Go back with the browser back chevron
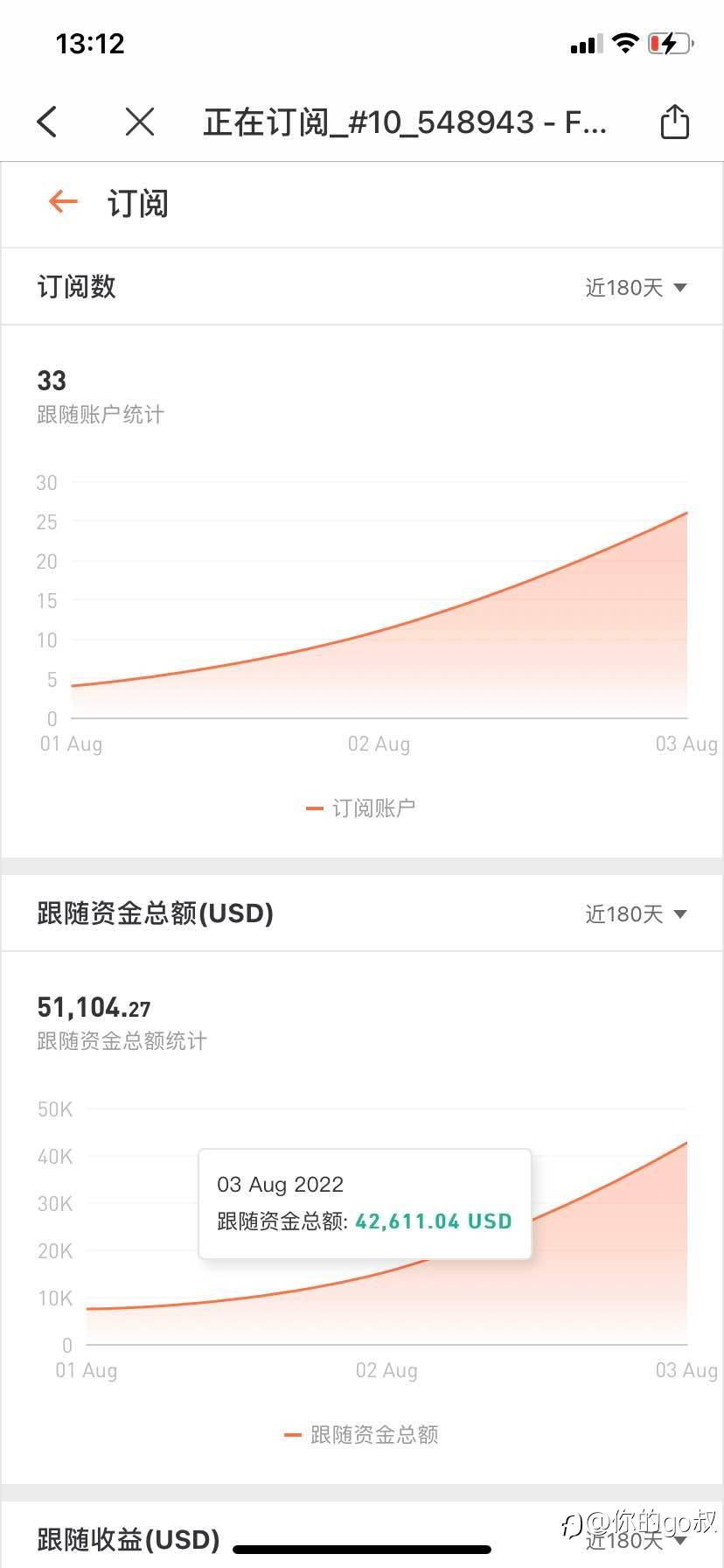 (47, 122)
